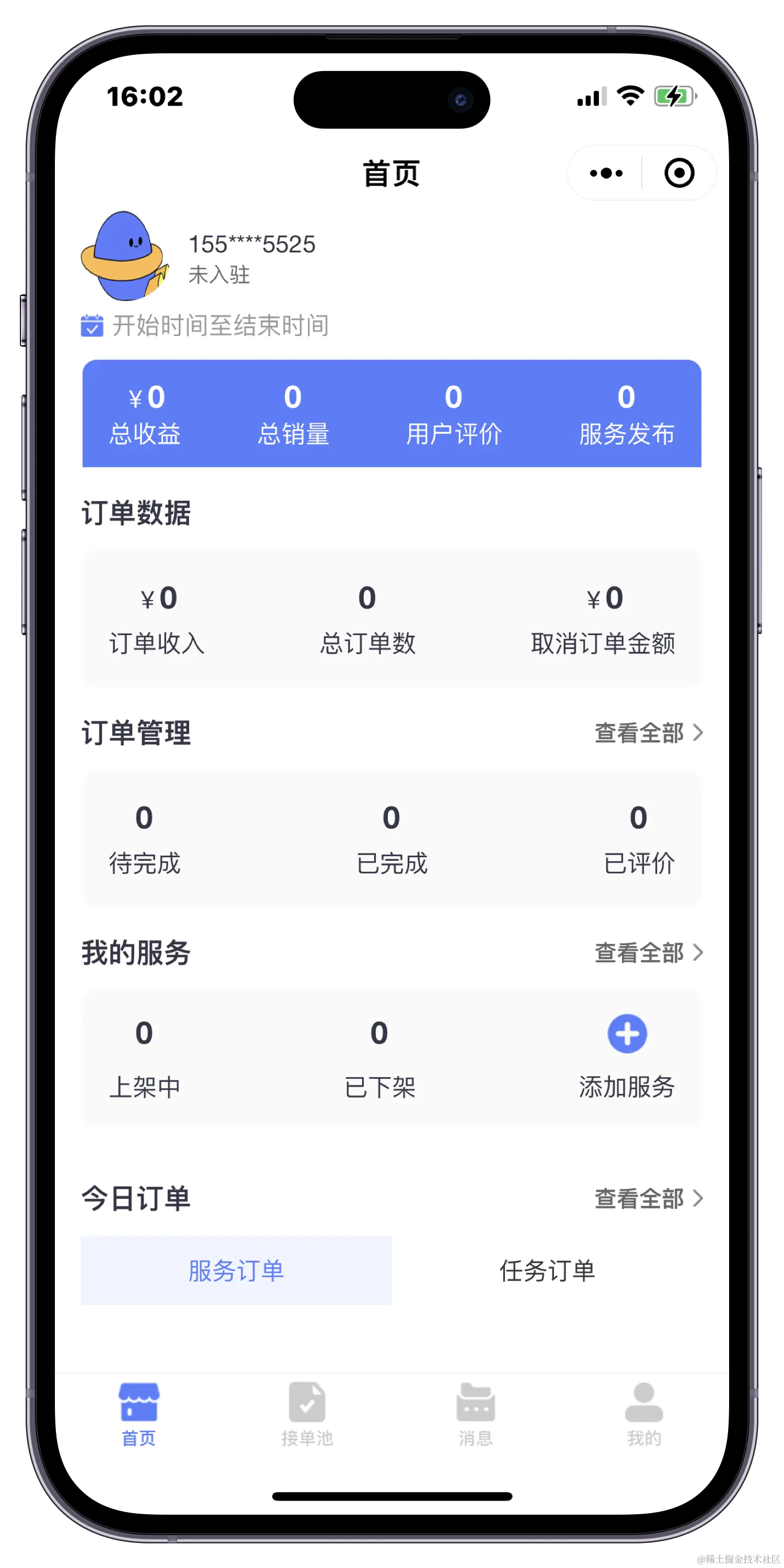
Task: Close the mini program via the circle icon
Action: 679,174
